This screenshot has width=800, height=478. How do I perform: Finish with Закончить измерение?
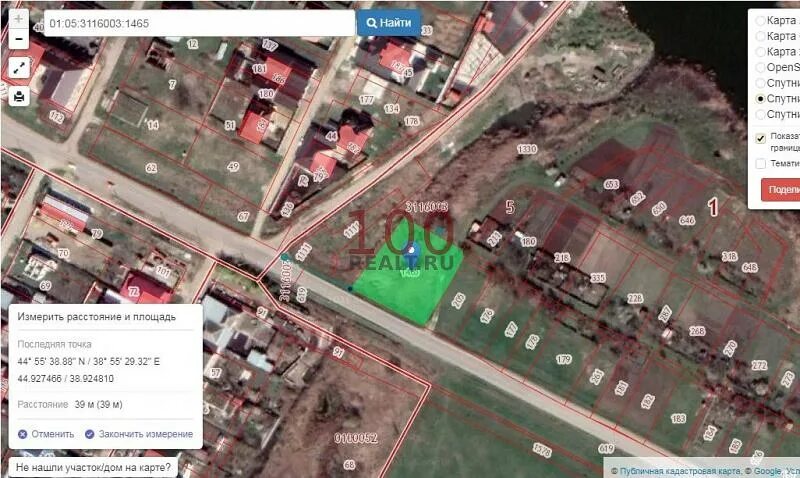[139, 434]
